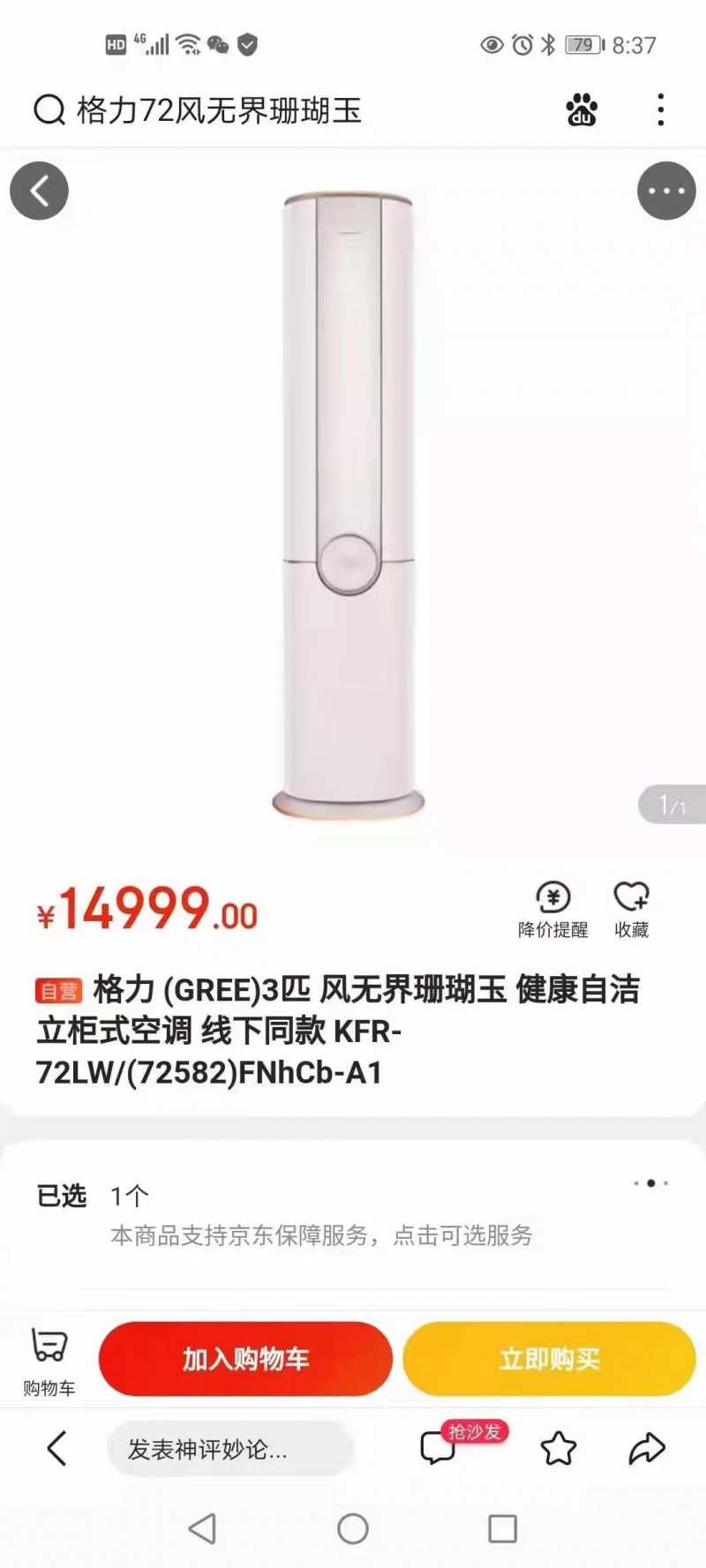Bookmark the page with the star icon
Screen dimensions: 706x1568
pos(558,1449)
